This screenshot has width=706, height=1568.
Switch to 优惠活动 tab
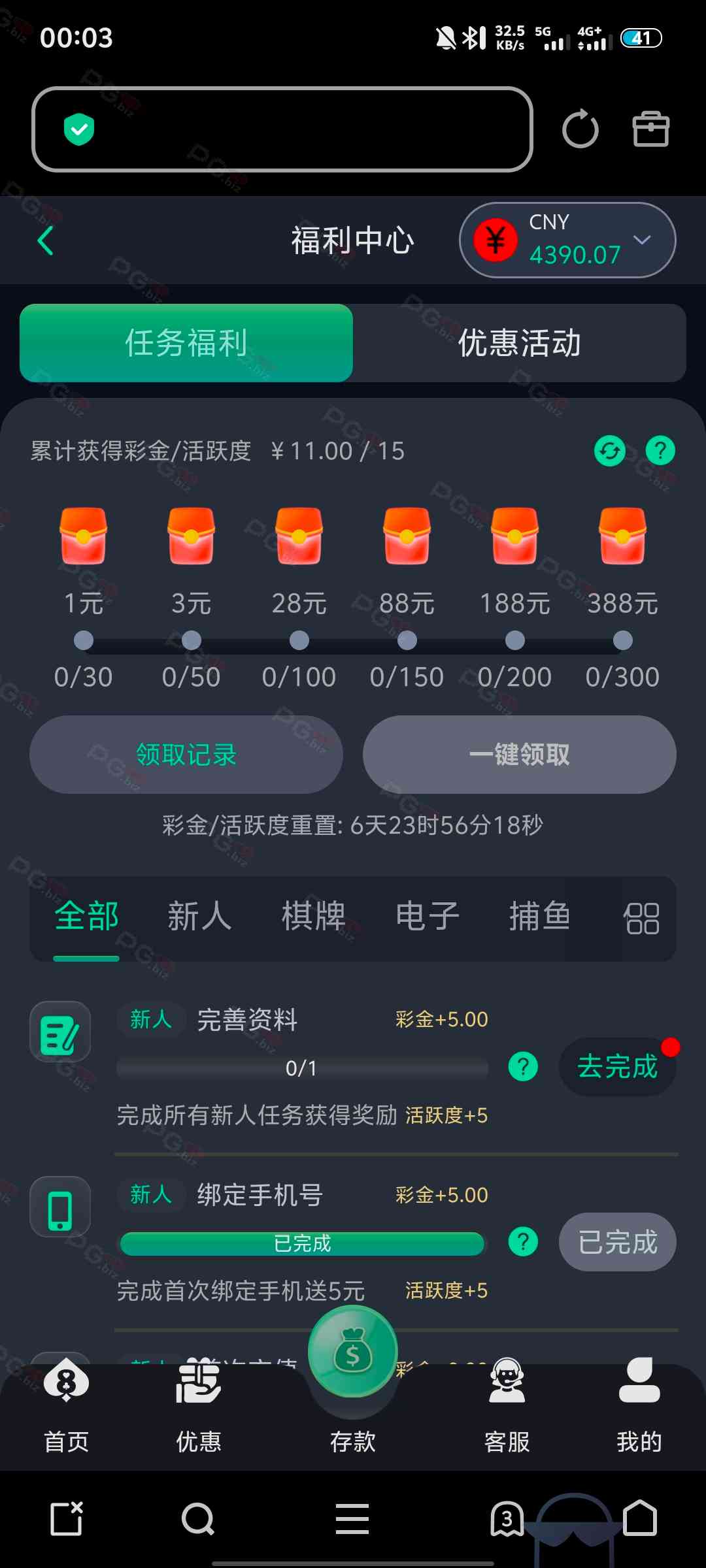tap(519, 343)
